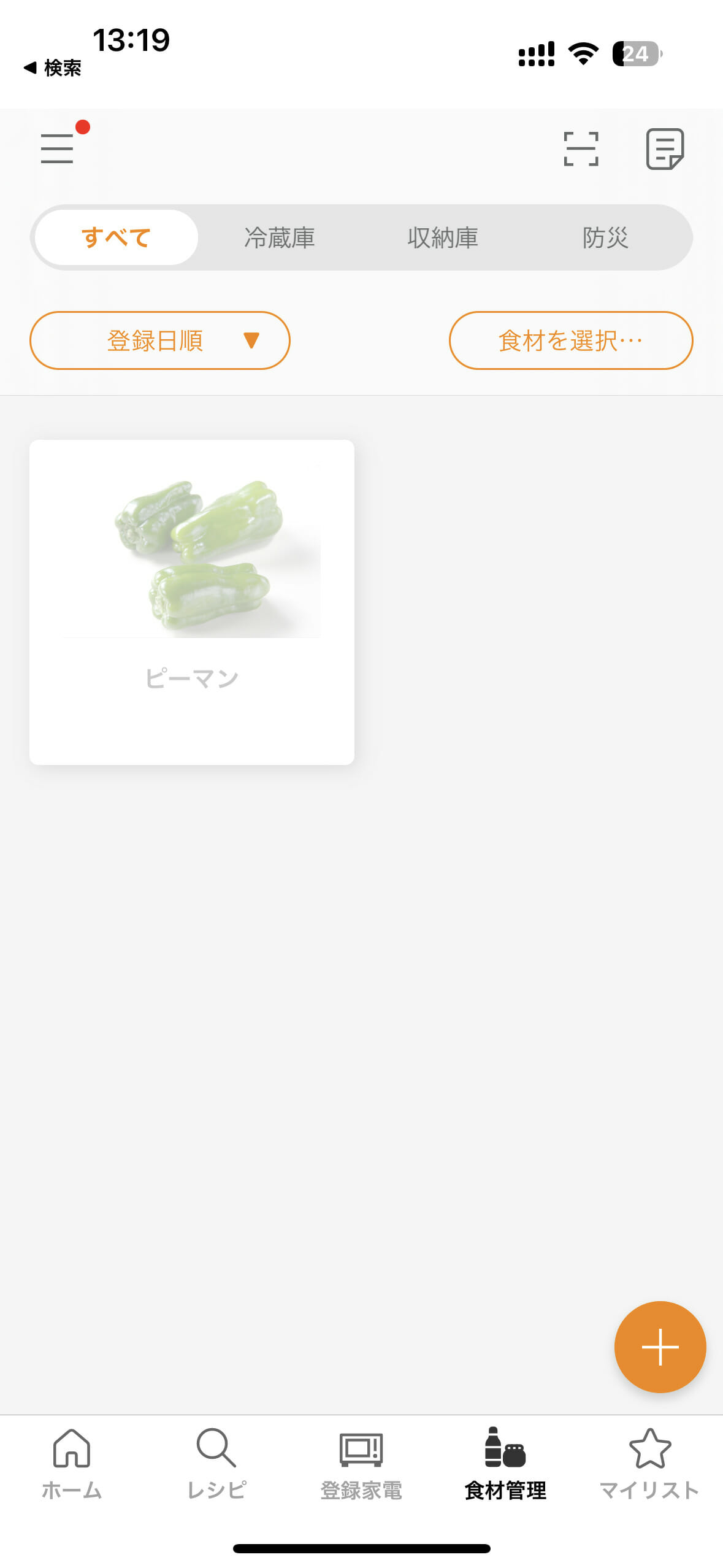Add a new ingredient with the plus button
The width and height of the screenshot is (723, 1568).
660,1347
